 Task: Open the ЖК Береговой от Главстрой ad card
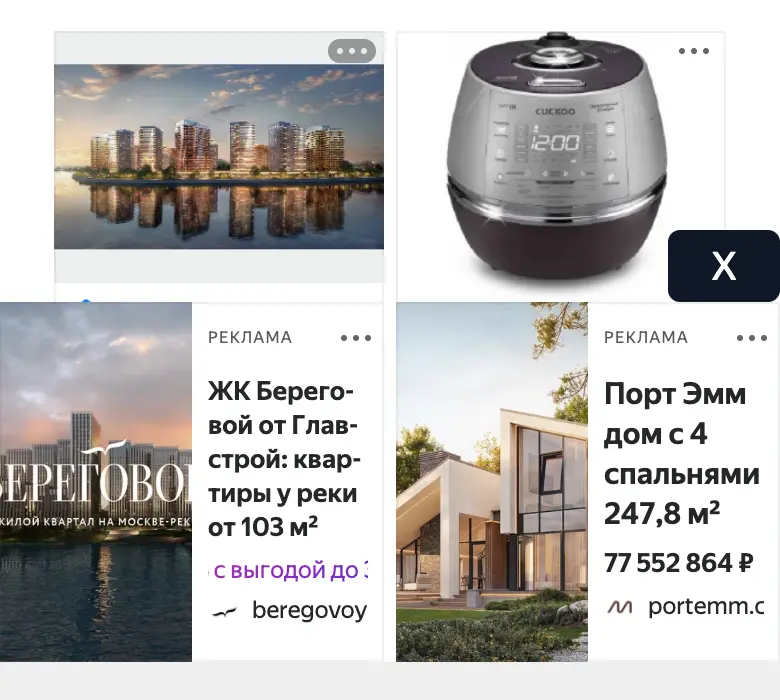[191, 482]
